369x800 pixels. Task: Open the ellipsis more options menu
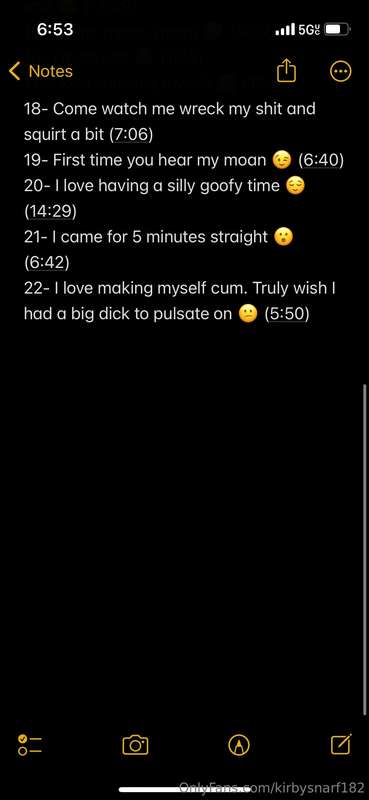click(341, 71)
